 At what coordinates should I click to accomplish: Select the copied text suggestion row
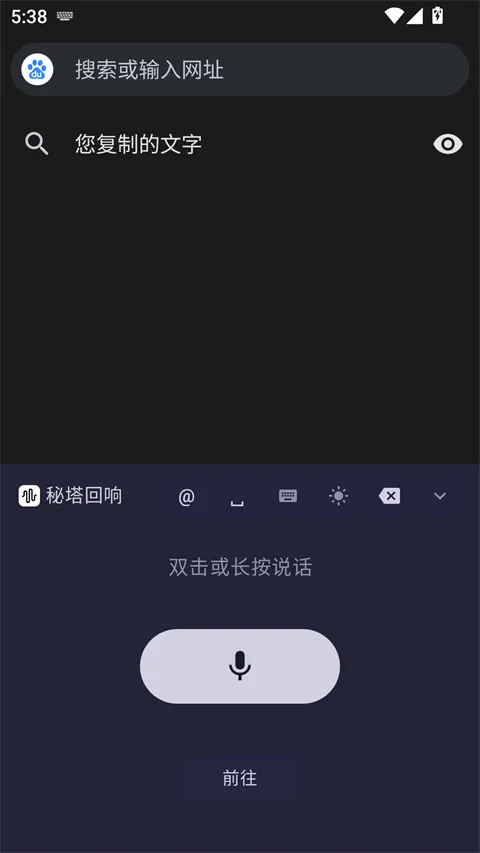(x=239, y=144)
